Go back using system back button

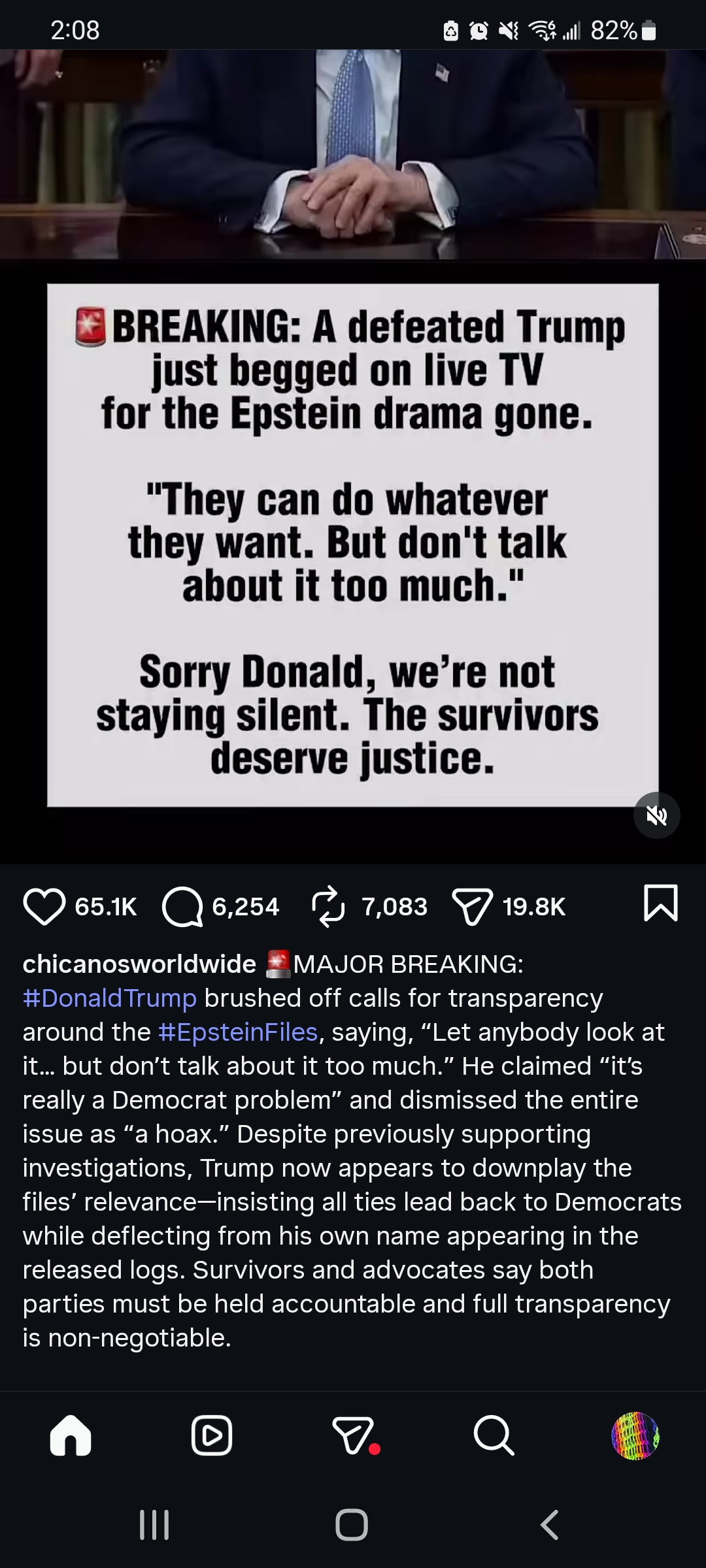[x=550, y=1524]
